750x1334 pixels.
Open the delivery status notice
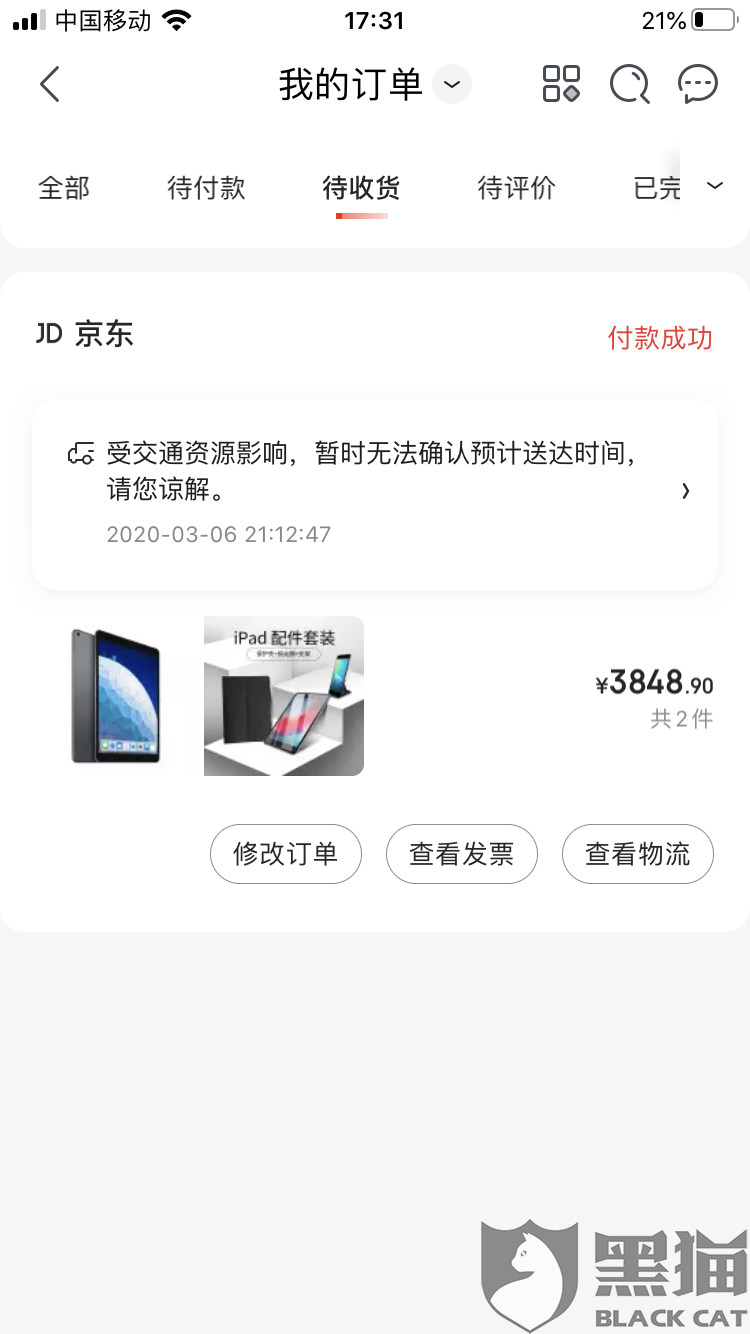pyautogui.click(x=375, y=494)
